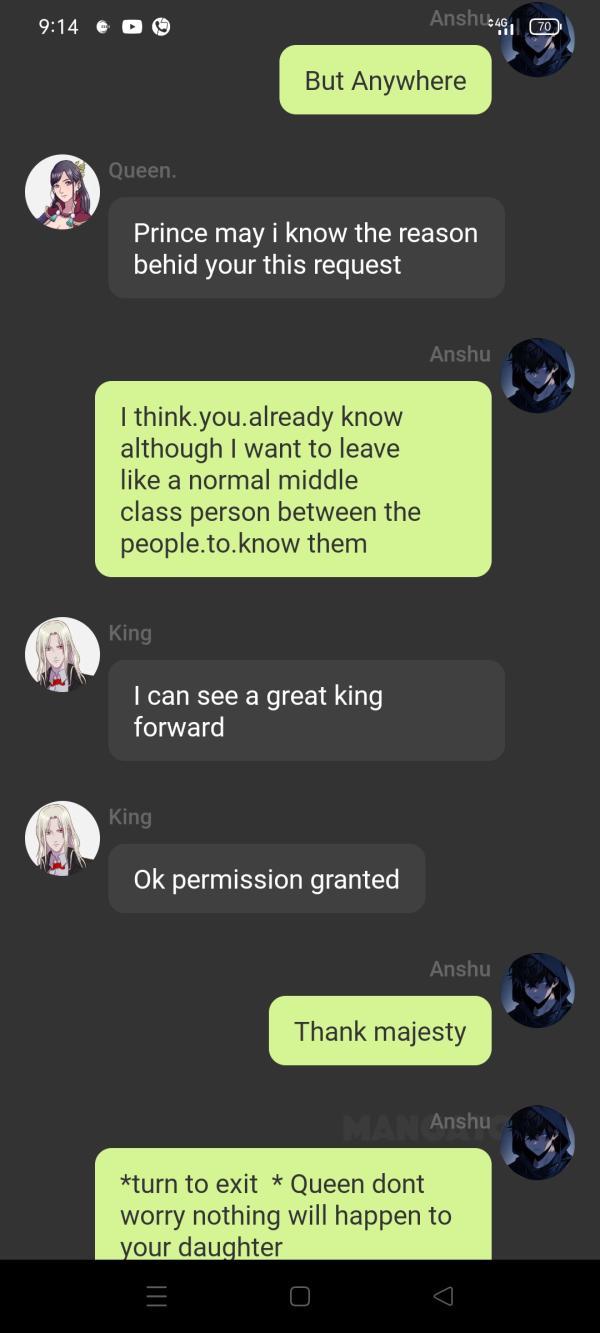The height and width of the screenshot is (1333, 600).
Task: Tap the system home button
Action: (x=300, y=1296)
